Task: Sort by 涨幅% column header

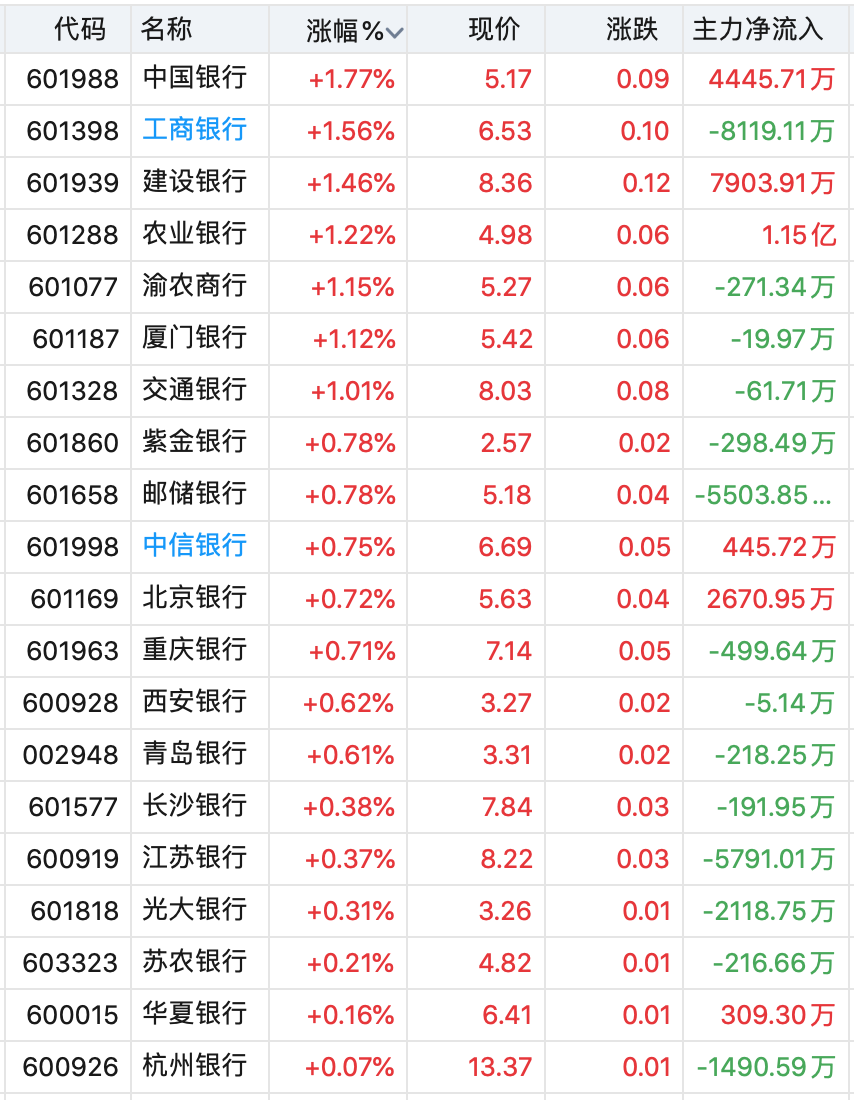Action: tap(345, 30)
